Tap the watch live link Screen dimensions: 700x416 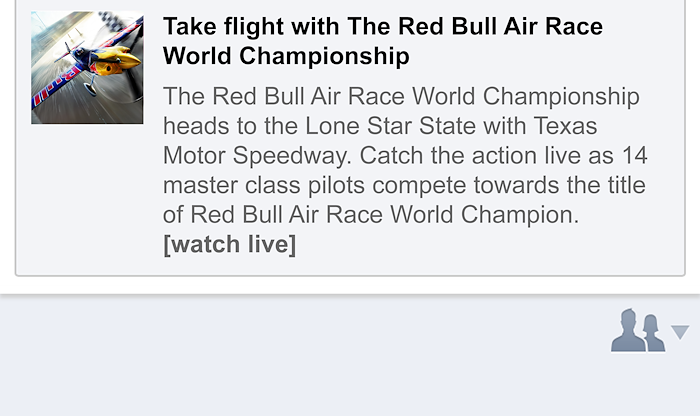[229, 244]
